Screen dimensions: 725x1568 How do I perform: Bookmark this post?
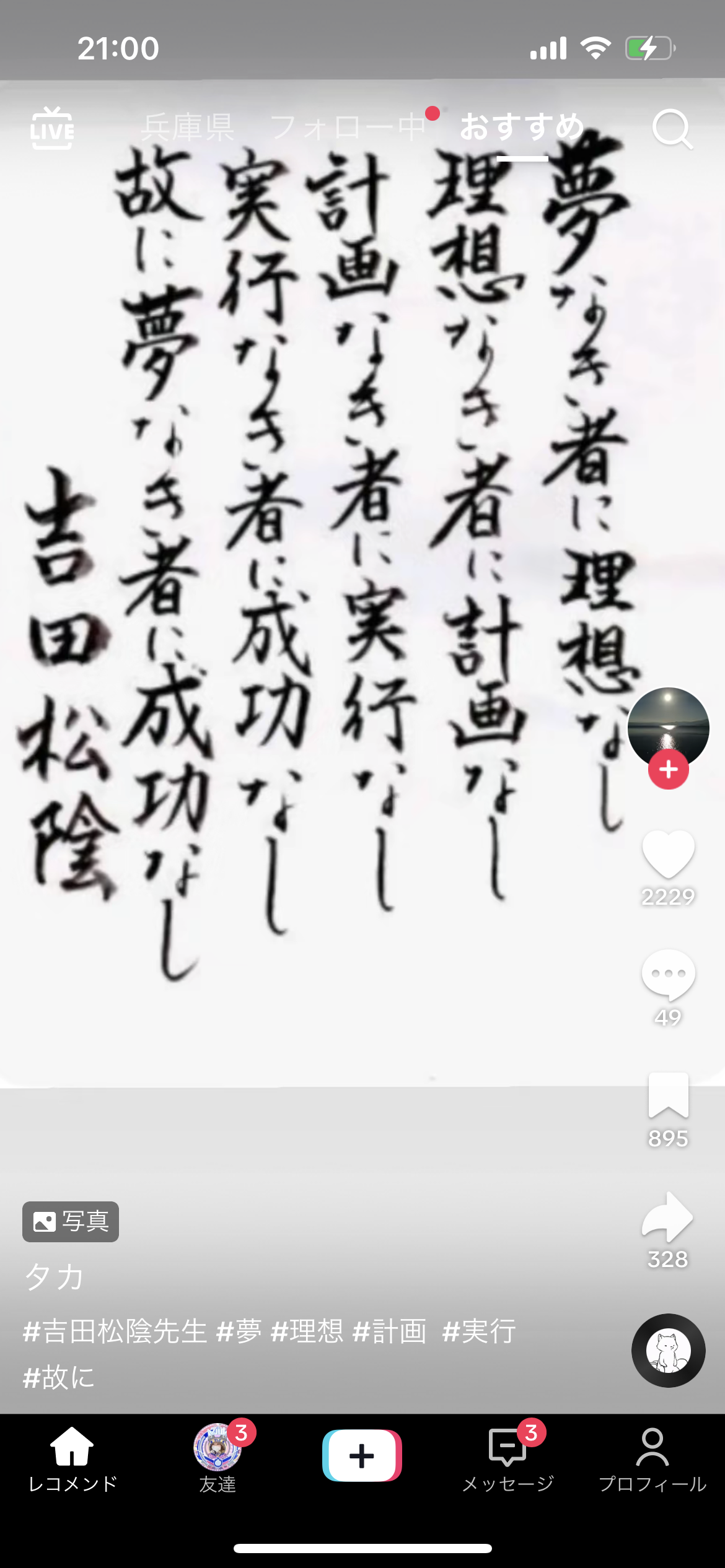(x=668, y=1096)
